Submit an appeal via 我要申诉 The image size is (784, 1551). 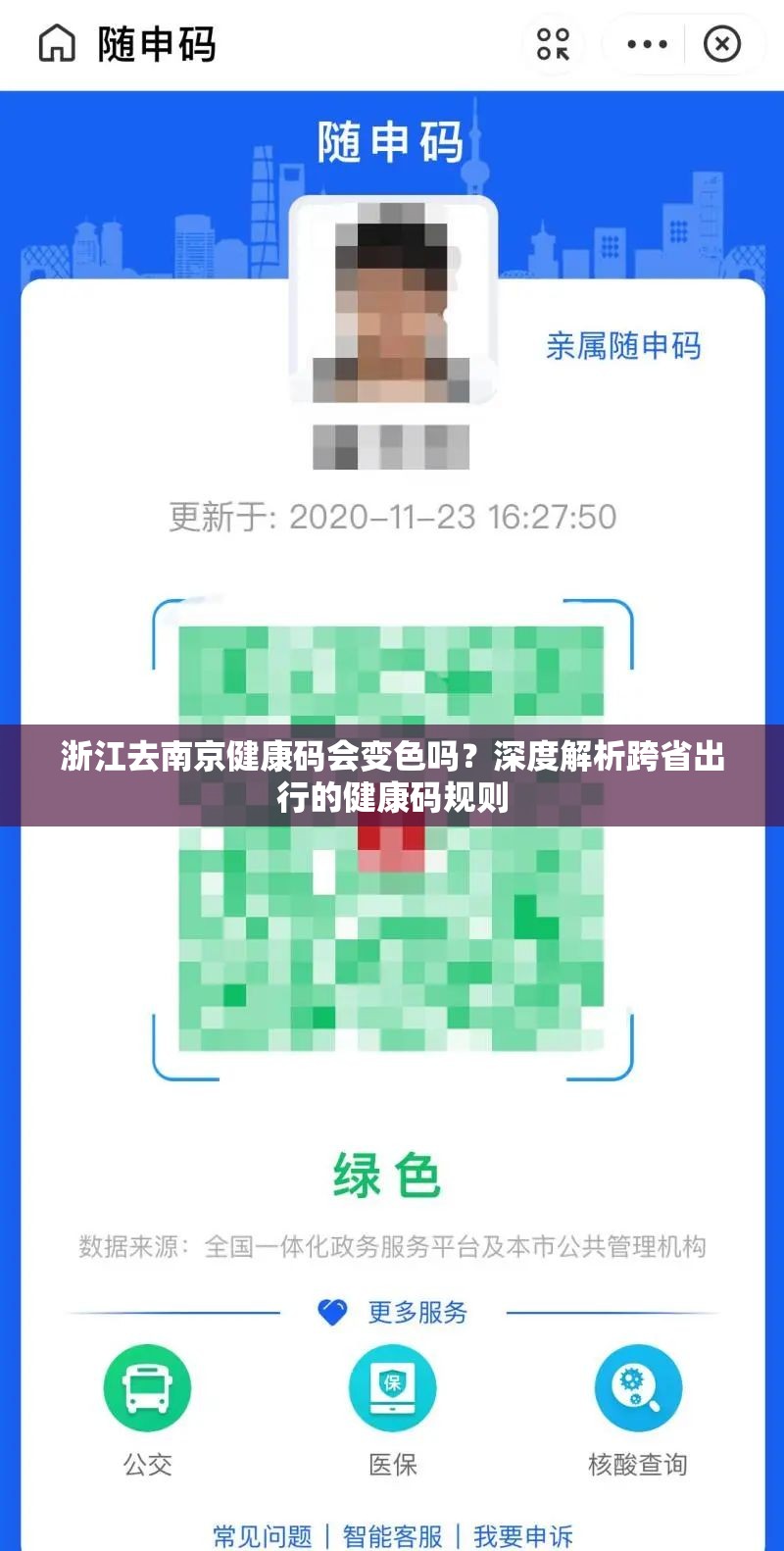(522, 1535)
